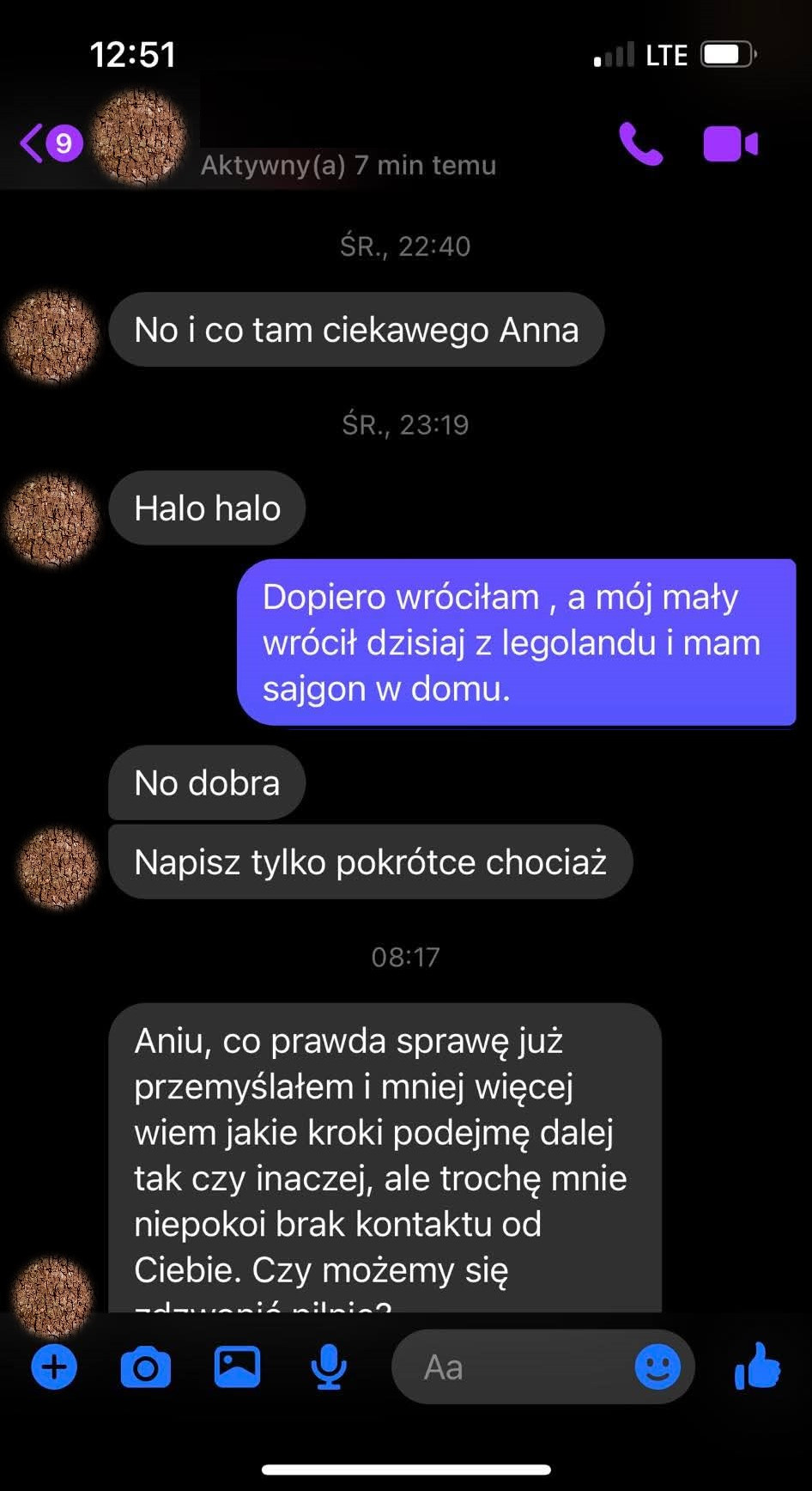Start a voice call with this contact
812x1491 pixels.
point(640,143)
